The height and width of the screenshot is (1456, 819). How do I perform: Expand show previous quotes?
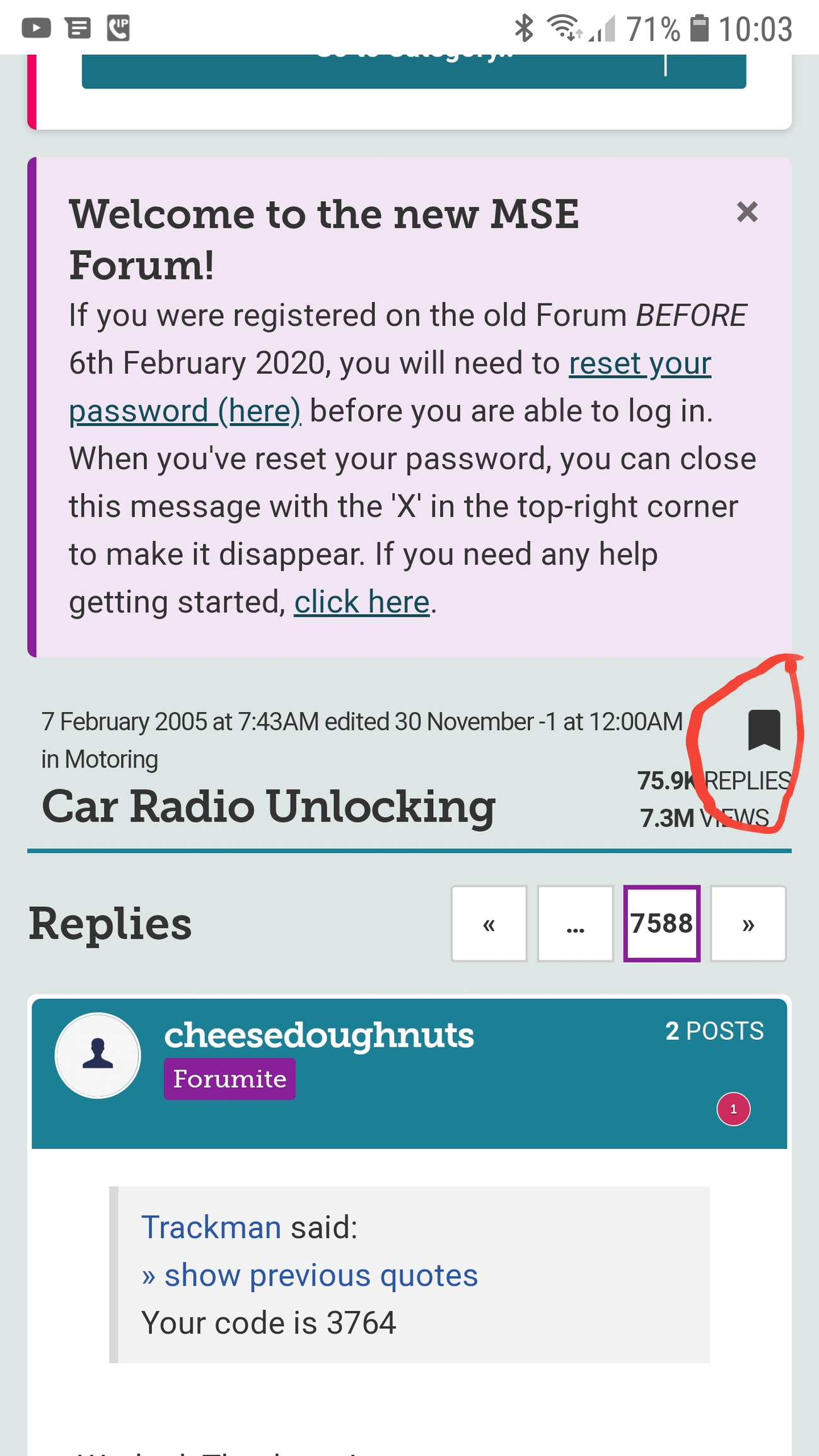point(310,1275)
